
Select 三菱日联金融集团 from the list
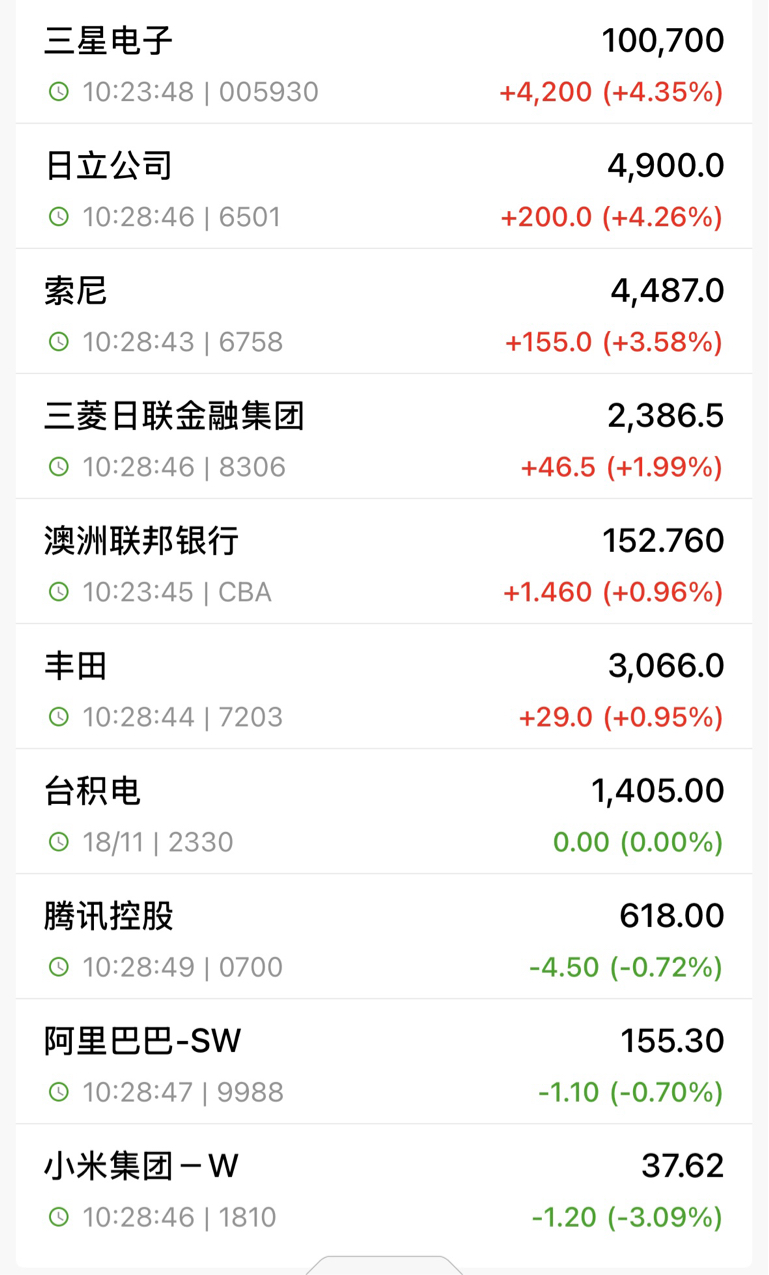(x=384, y=436)
